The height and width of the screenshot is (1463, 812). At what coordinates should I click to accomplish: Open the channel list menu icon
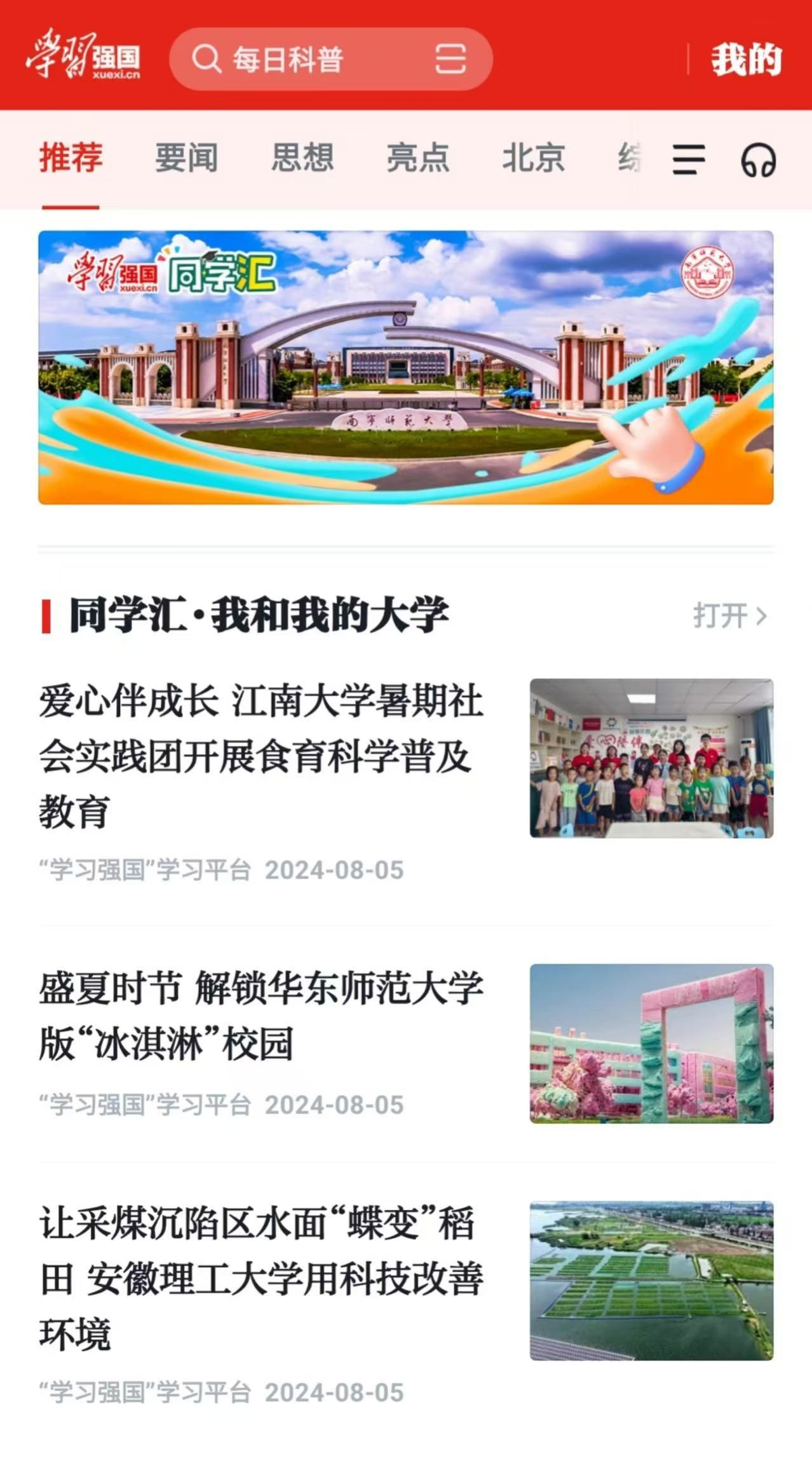tap(689, 160)
